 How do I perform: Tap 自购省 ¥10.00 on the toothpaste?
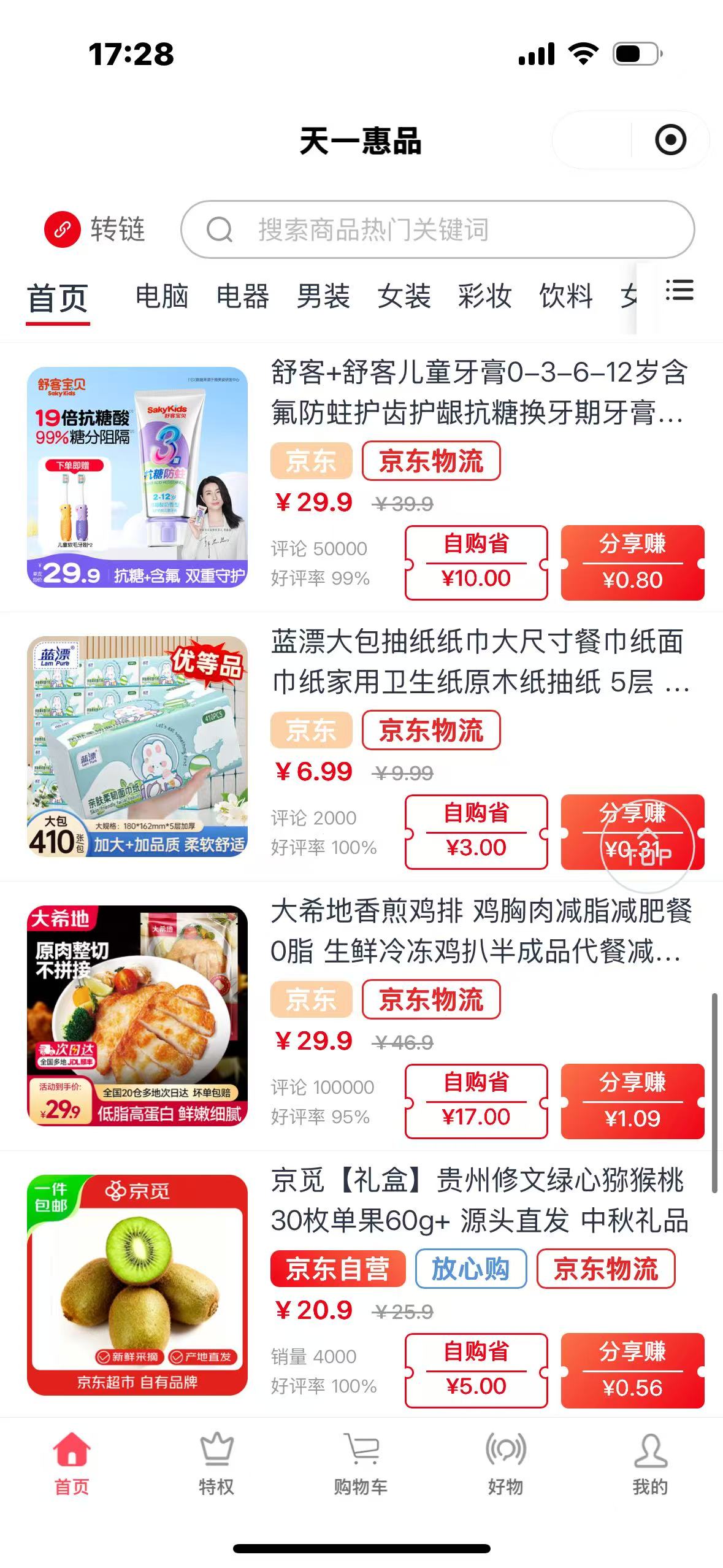click(x=476, y=563)
